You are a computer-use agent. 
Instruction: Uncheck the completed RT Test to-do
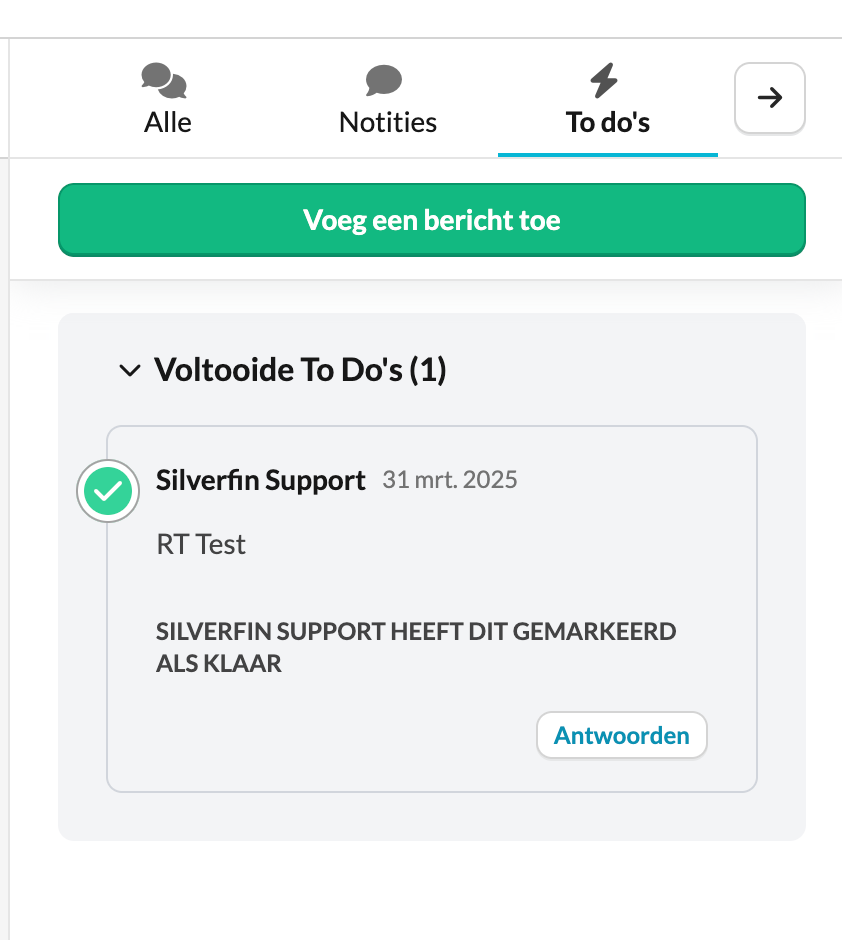click(x=108, y=491)
